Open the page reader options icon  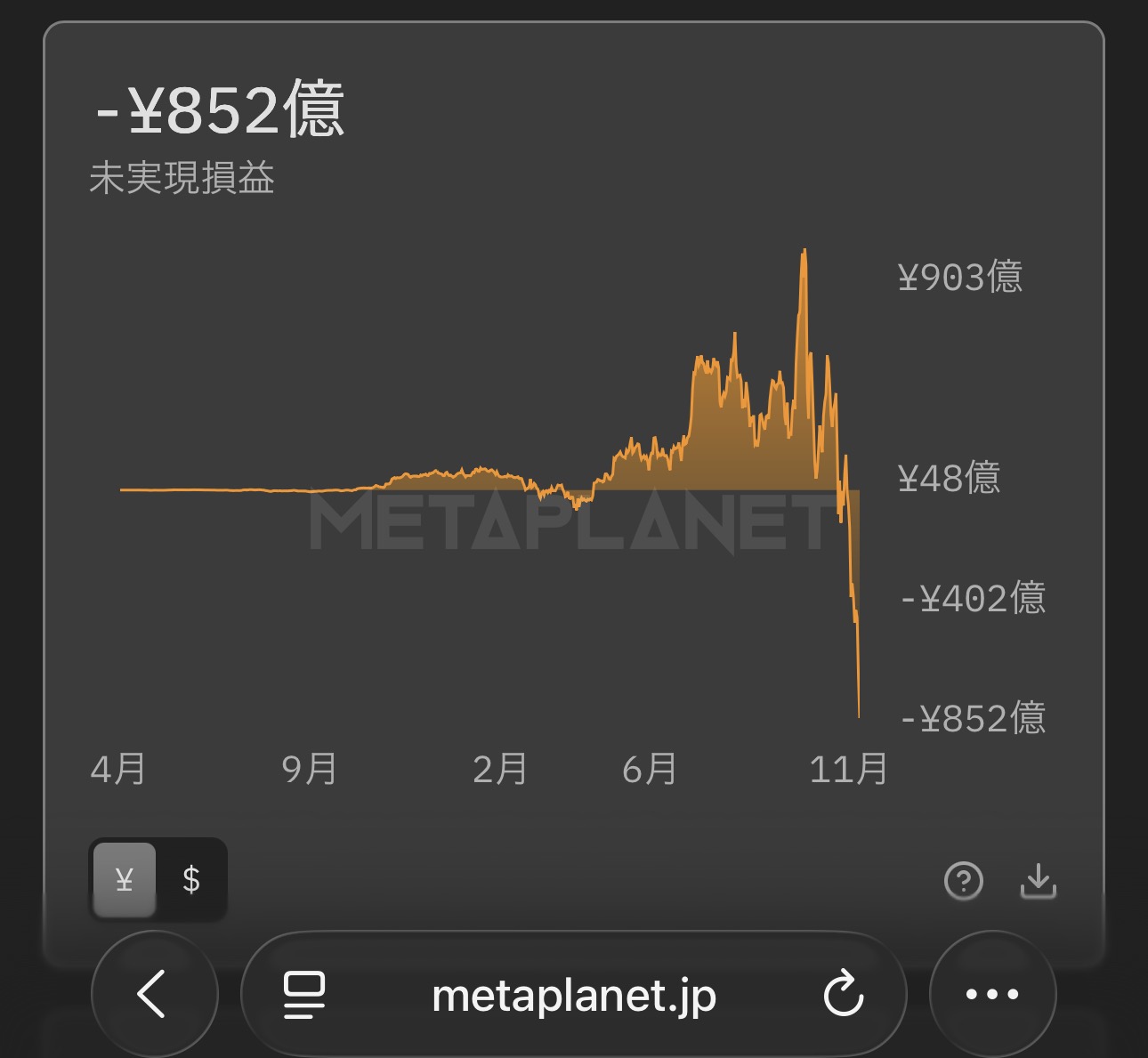coord(304,995)
